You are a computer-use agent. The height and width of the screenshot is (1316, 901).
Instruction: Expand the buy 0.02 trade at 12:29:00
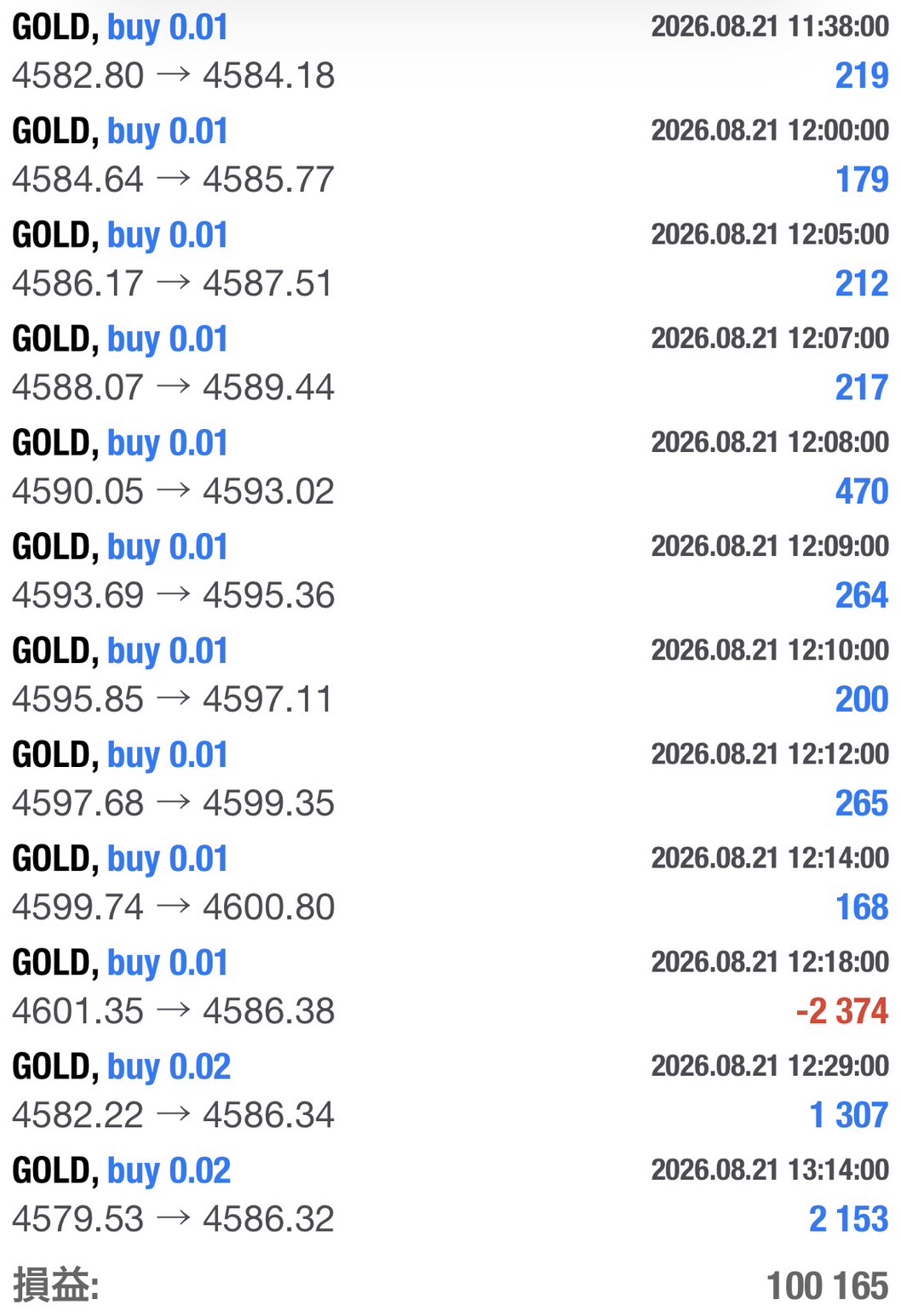(450, 1090)
